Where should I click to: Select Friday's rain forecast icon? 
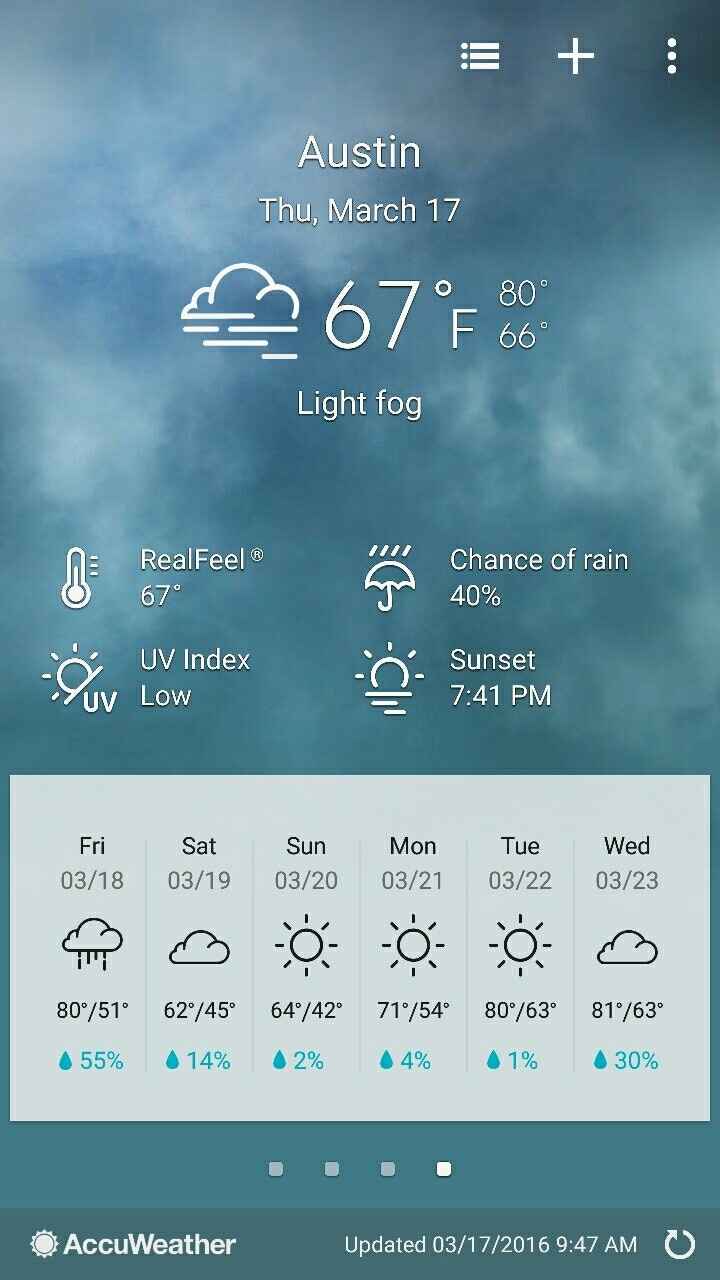point(92,945)
